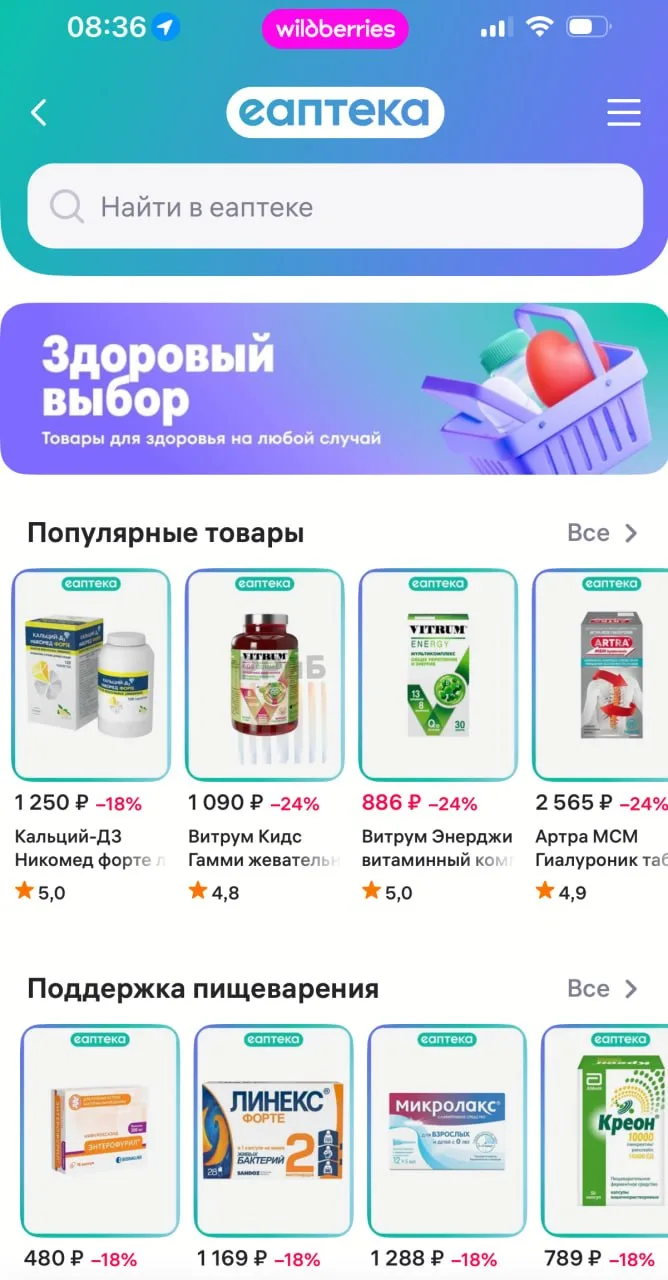Return to Wildberries via the status bar pill

335,29
